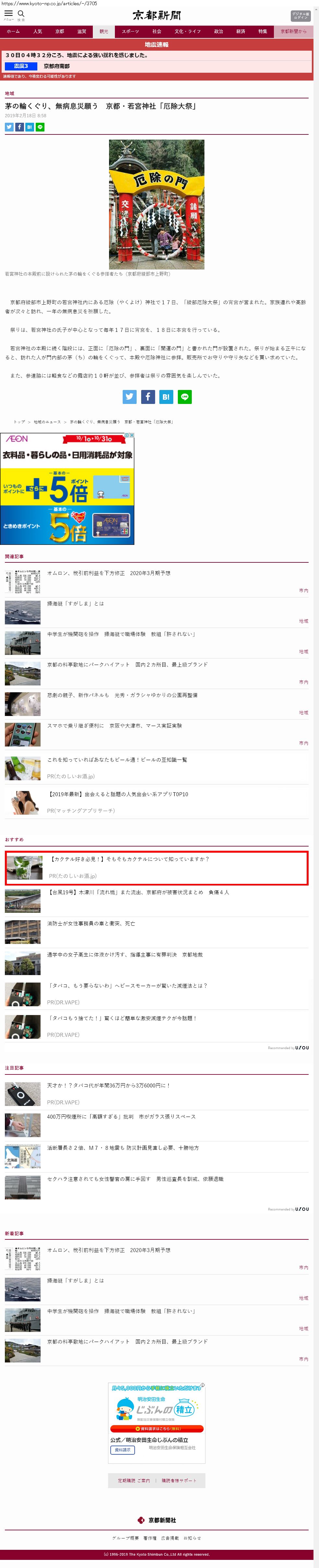Open article スマホで乗り継ぎ便利に
319x1568 pixels.
(x=115, y=726)
